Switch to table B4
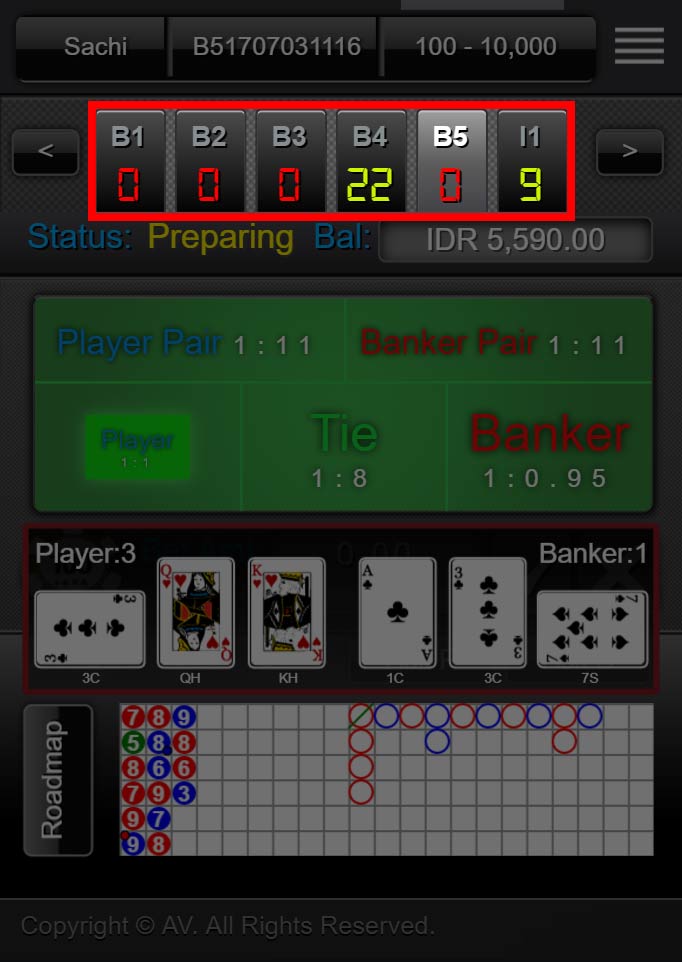 point(370,161)
